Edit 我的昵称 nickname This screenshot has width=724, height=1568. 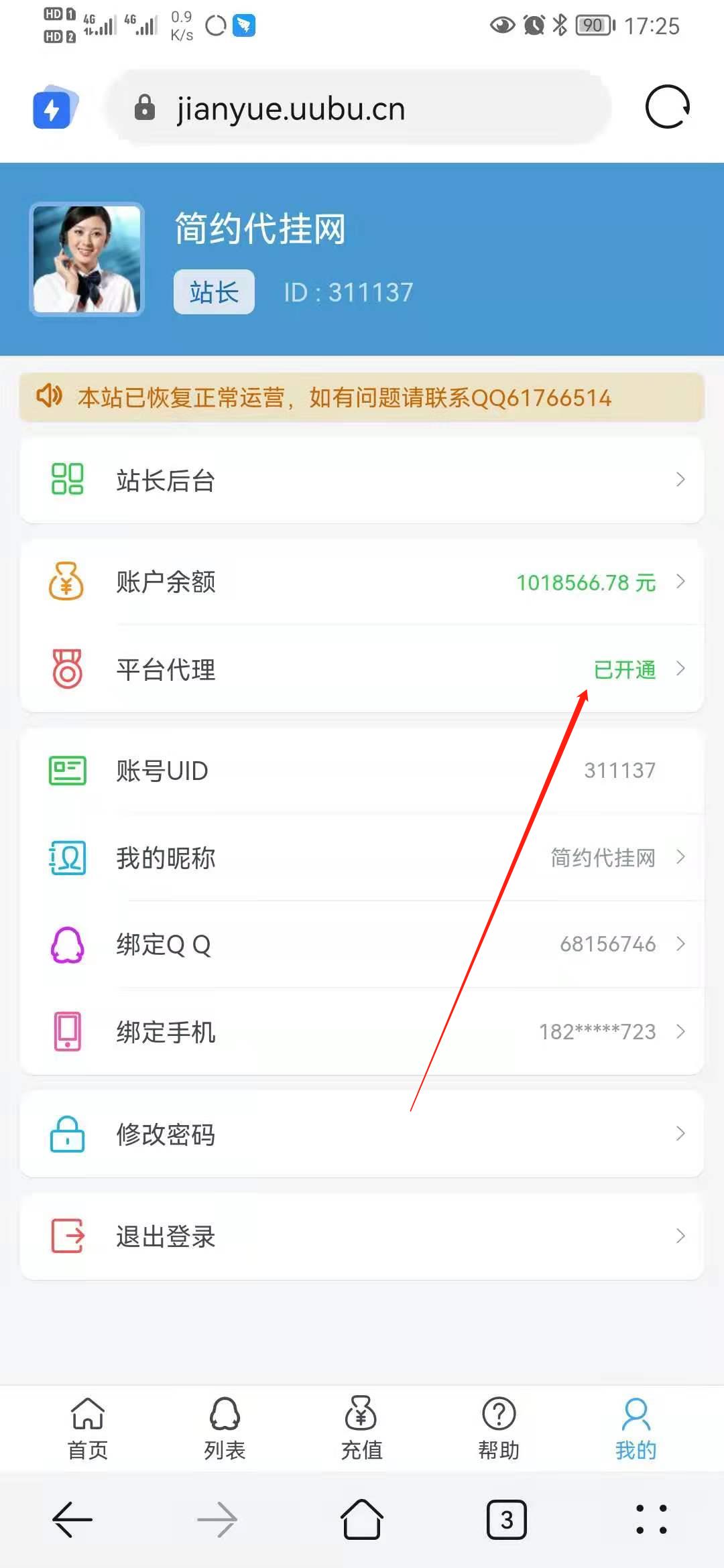(362, 857)
